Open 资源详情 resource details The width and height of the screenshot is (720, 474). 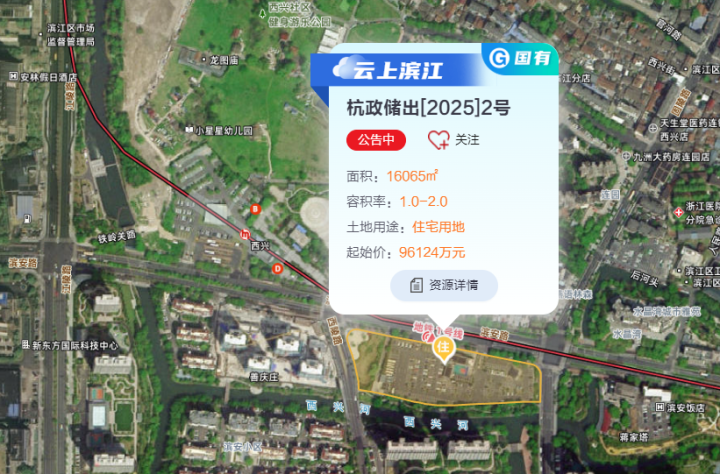(x=442, y=285)
